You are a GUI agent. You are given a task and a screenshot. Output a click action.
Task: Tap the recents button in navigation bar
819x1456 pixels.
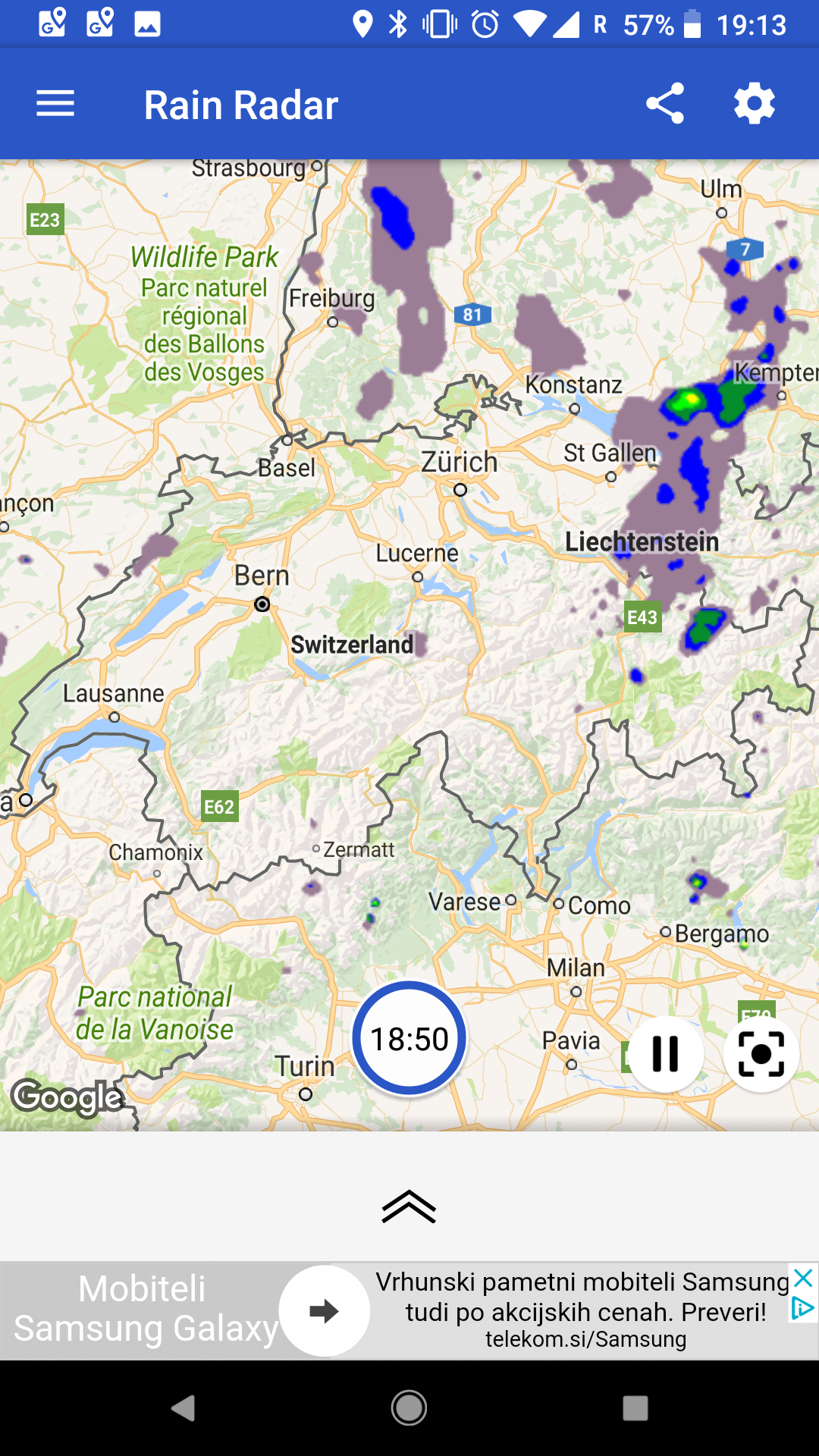click(635, 1408)
